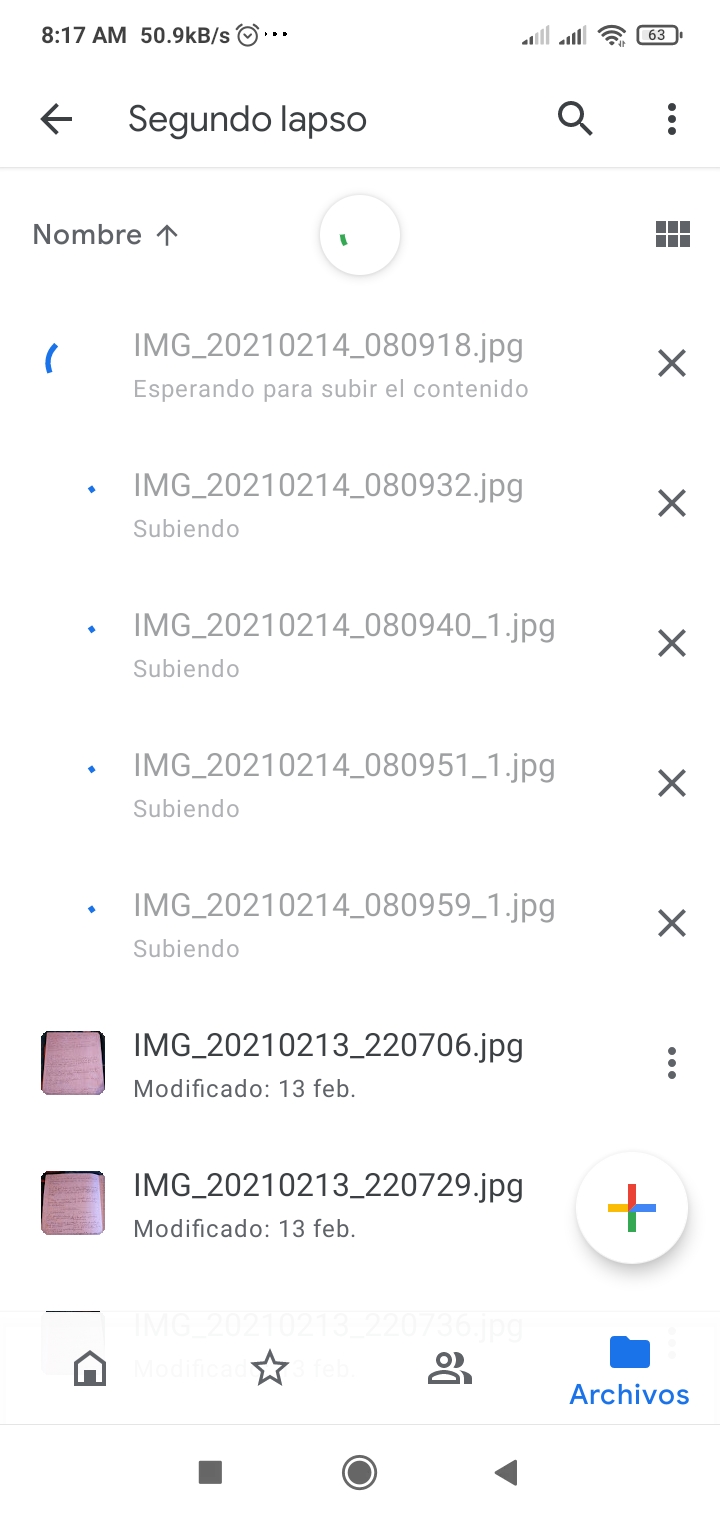Tap the system home button
Viewport: 720px width, 1520px height.
click(x=359, y=1472)
